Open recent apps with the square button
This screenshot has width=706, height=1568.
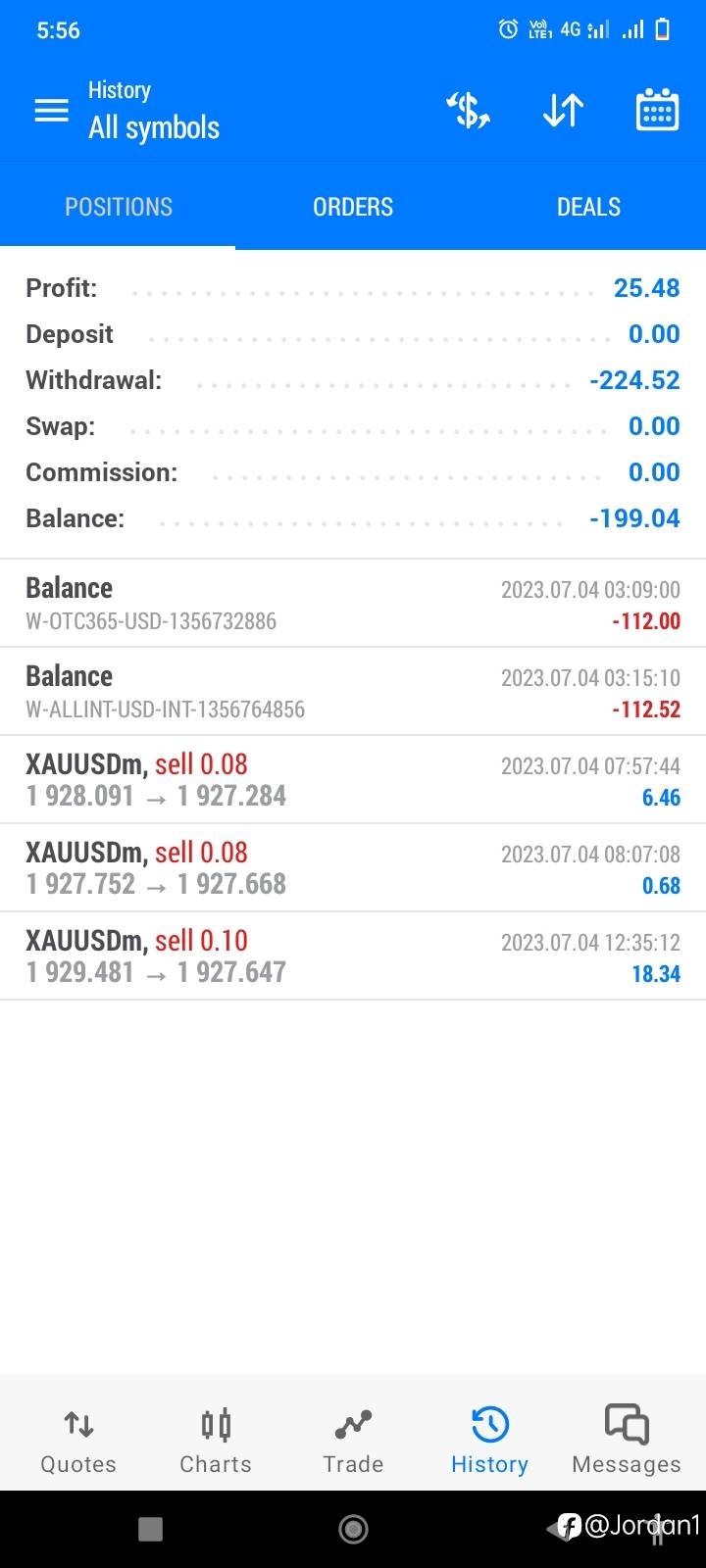[150, 1529]
